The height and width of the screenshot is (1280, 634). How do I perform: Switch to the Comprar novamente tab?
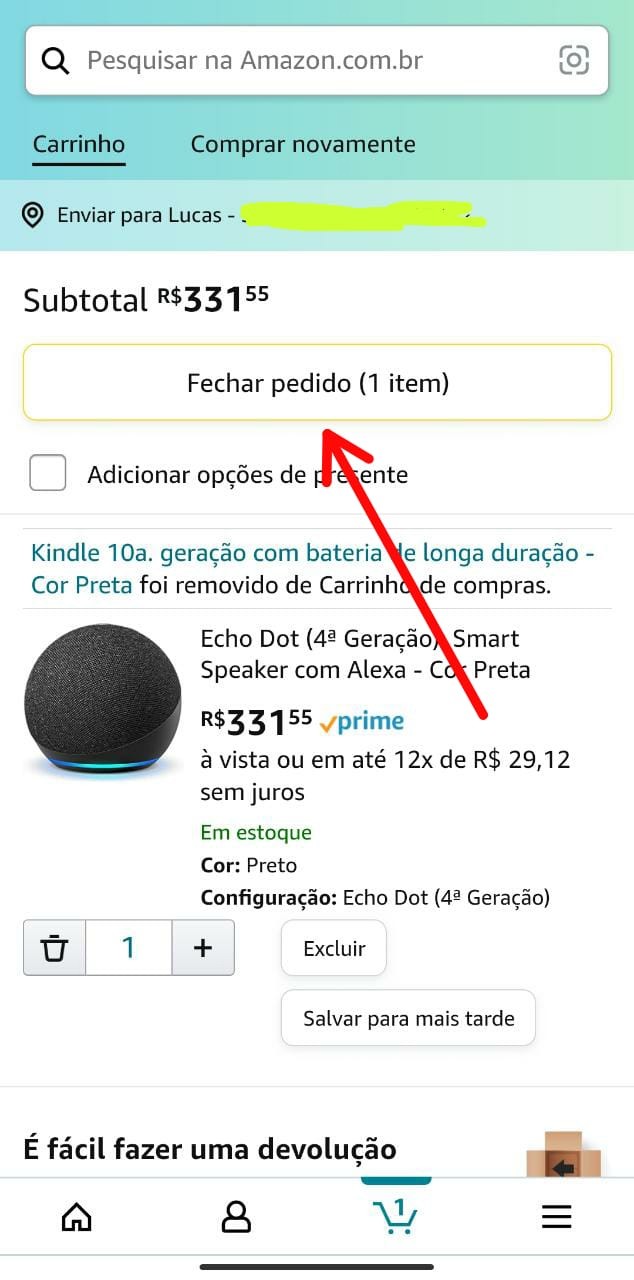(x=303, y=144)
